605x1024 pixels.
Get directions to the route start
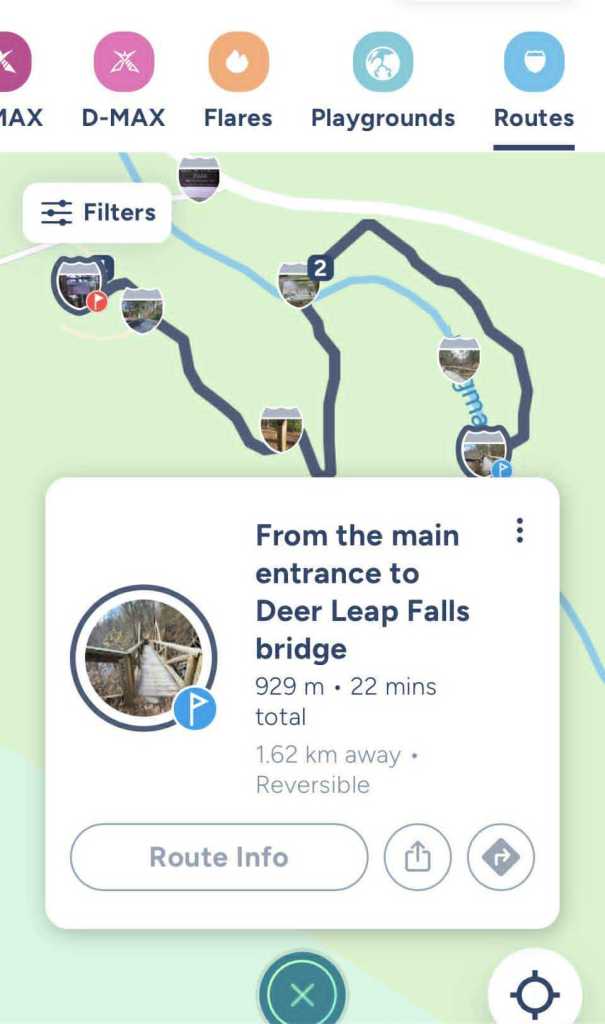tap(501, 857)
